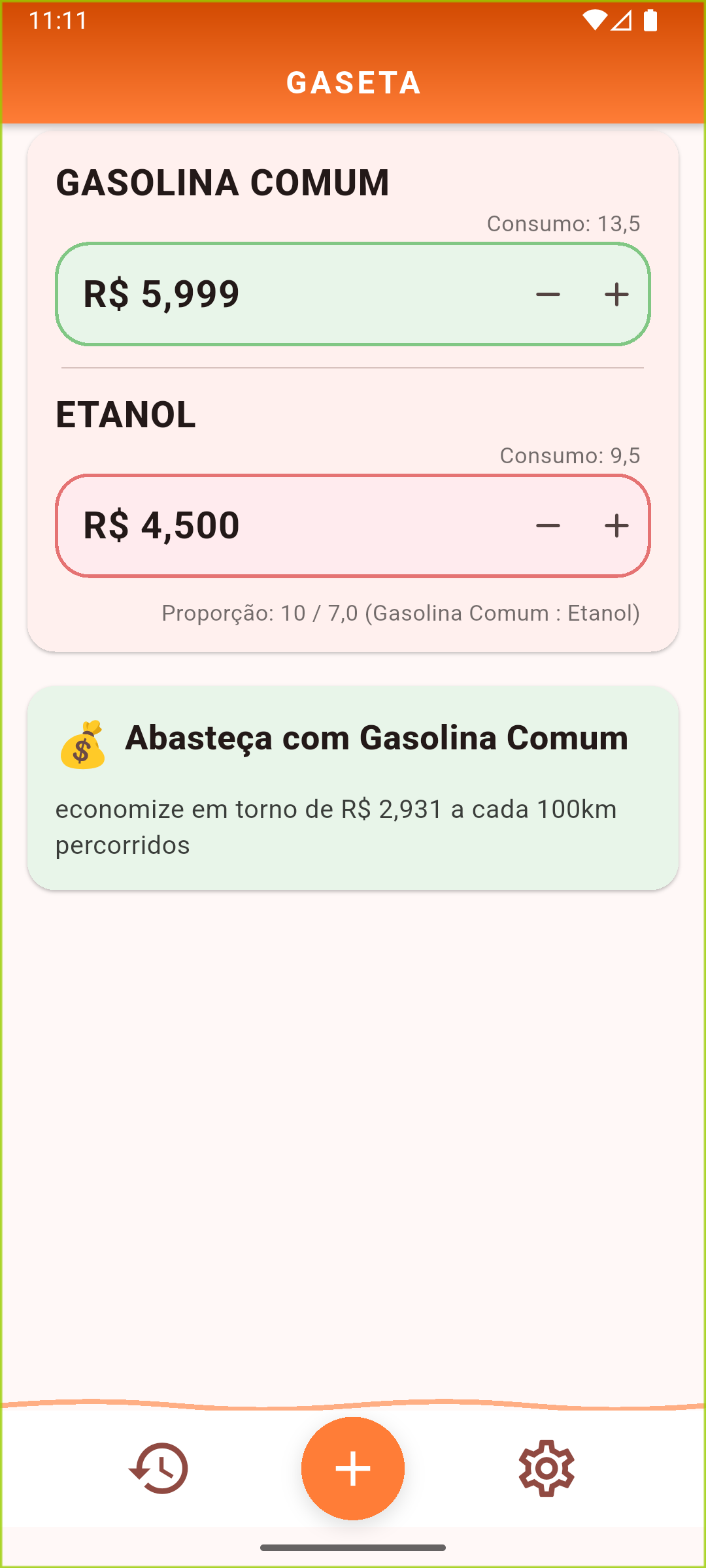706x1568 pixels.
Task: Open settings with the gear icon
Action: [547, 1469]
